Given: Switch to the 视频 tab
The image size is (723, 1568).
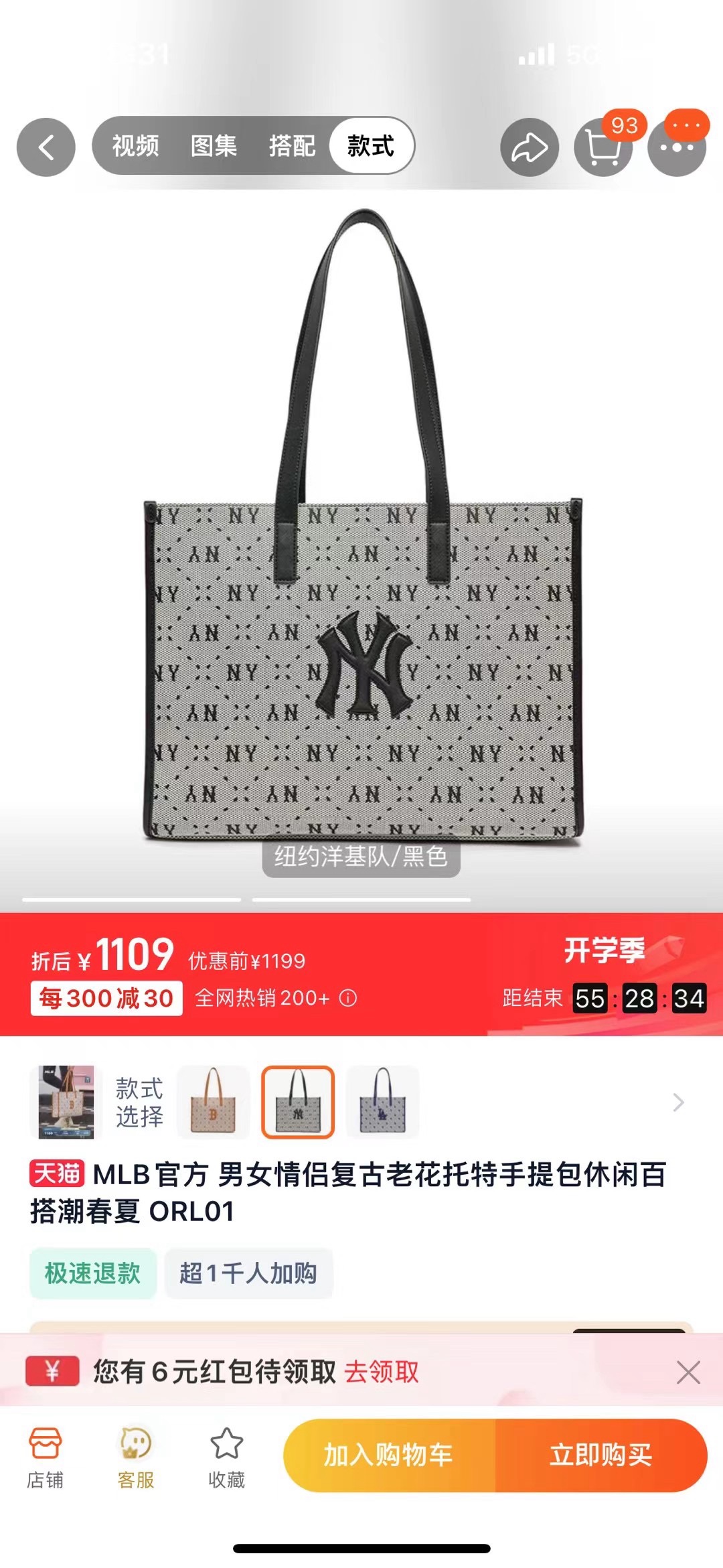Looking at the screenshot, I should (x=135, y=145).
